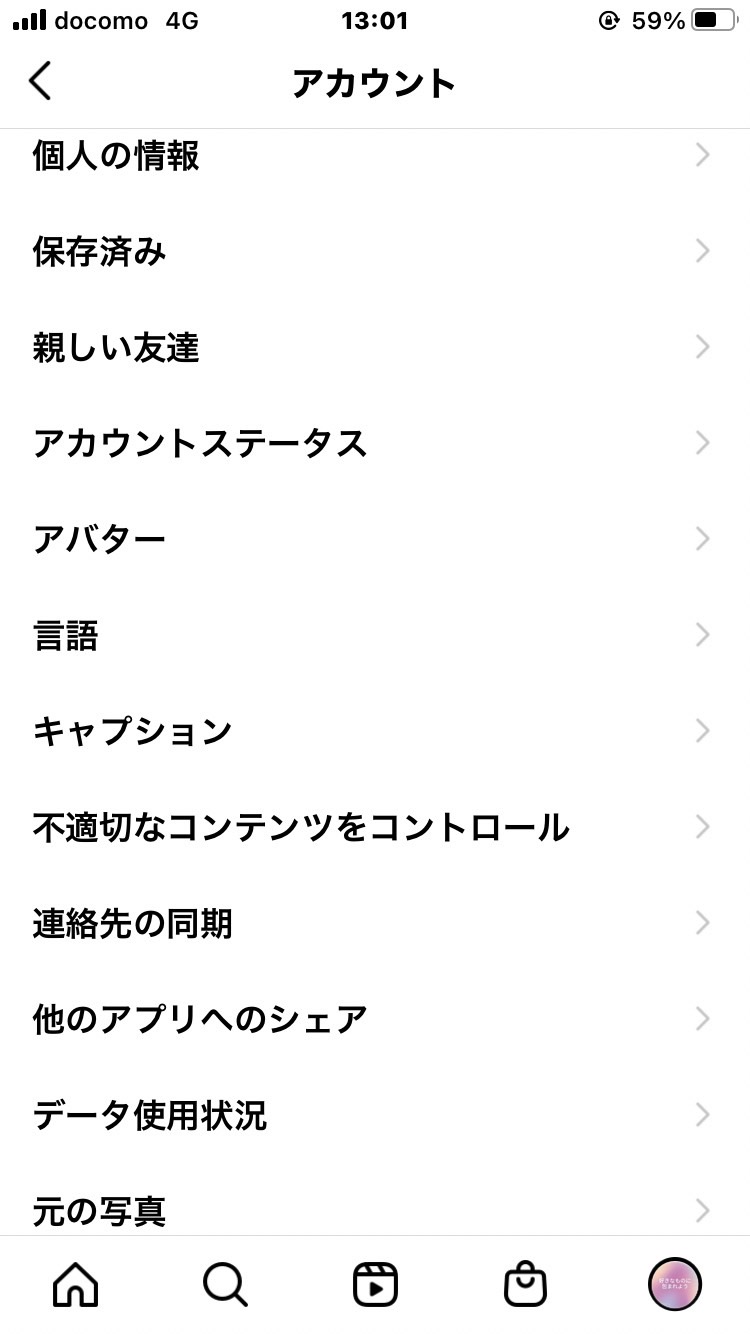This screenshot has height=1334, width=750.
Task: Open the 保存済み row
Action: (375, 251)
